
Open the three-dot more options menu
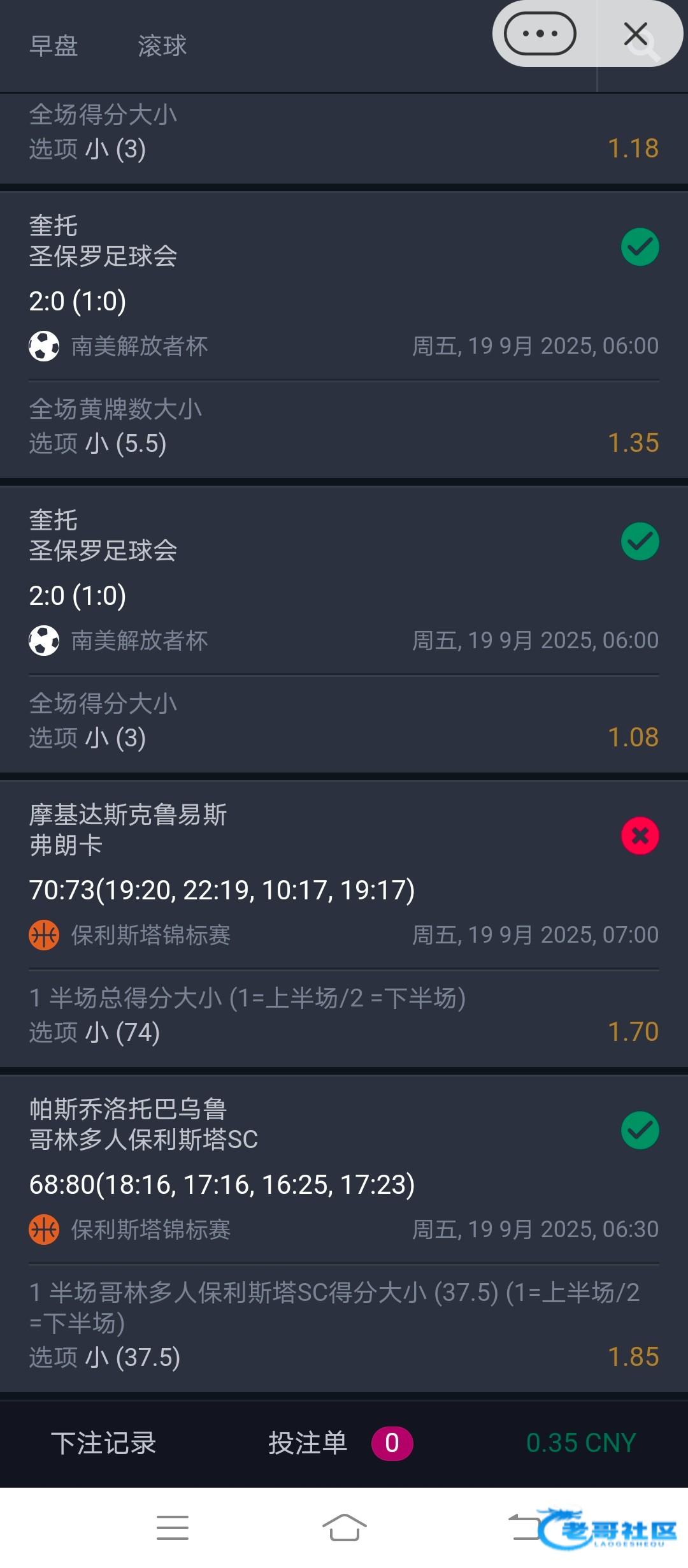(x=540, y=34)
